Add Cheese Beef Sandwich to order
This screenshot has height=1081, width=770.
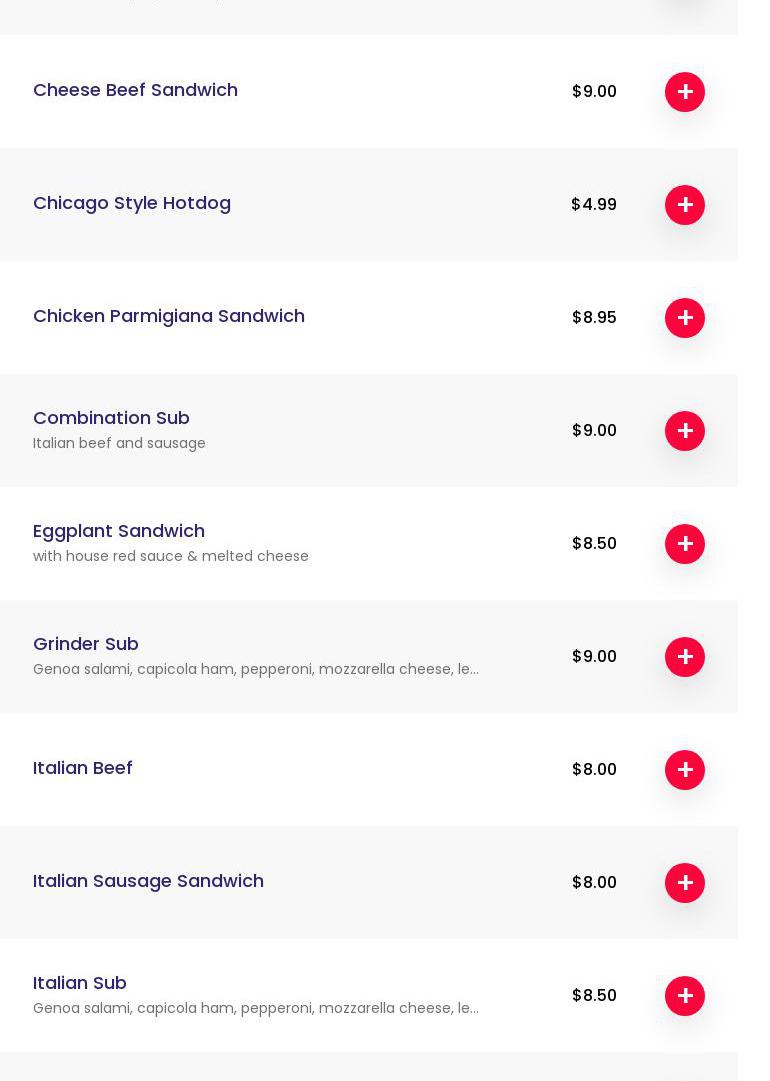coord(684,92)
